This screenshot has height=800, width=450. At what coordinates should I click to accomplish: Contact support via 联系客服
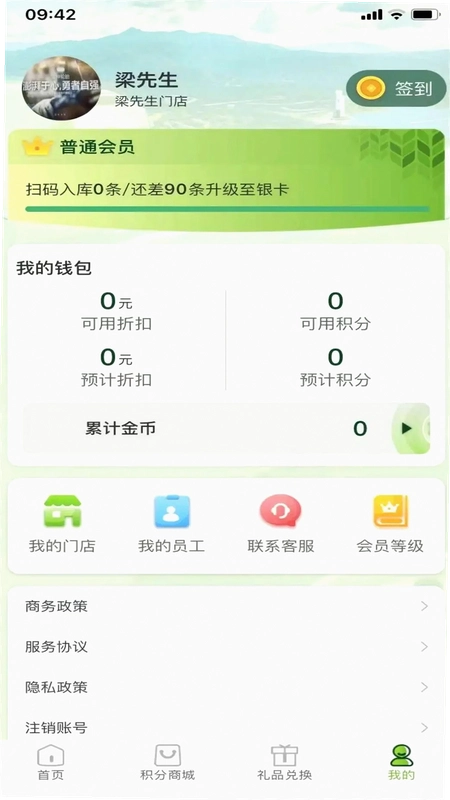pos(281,524)
